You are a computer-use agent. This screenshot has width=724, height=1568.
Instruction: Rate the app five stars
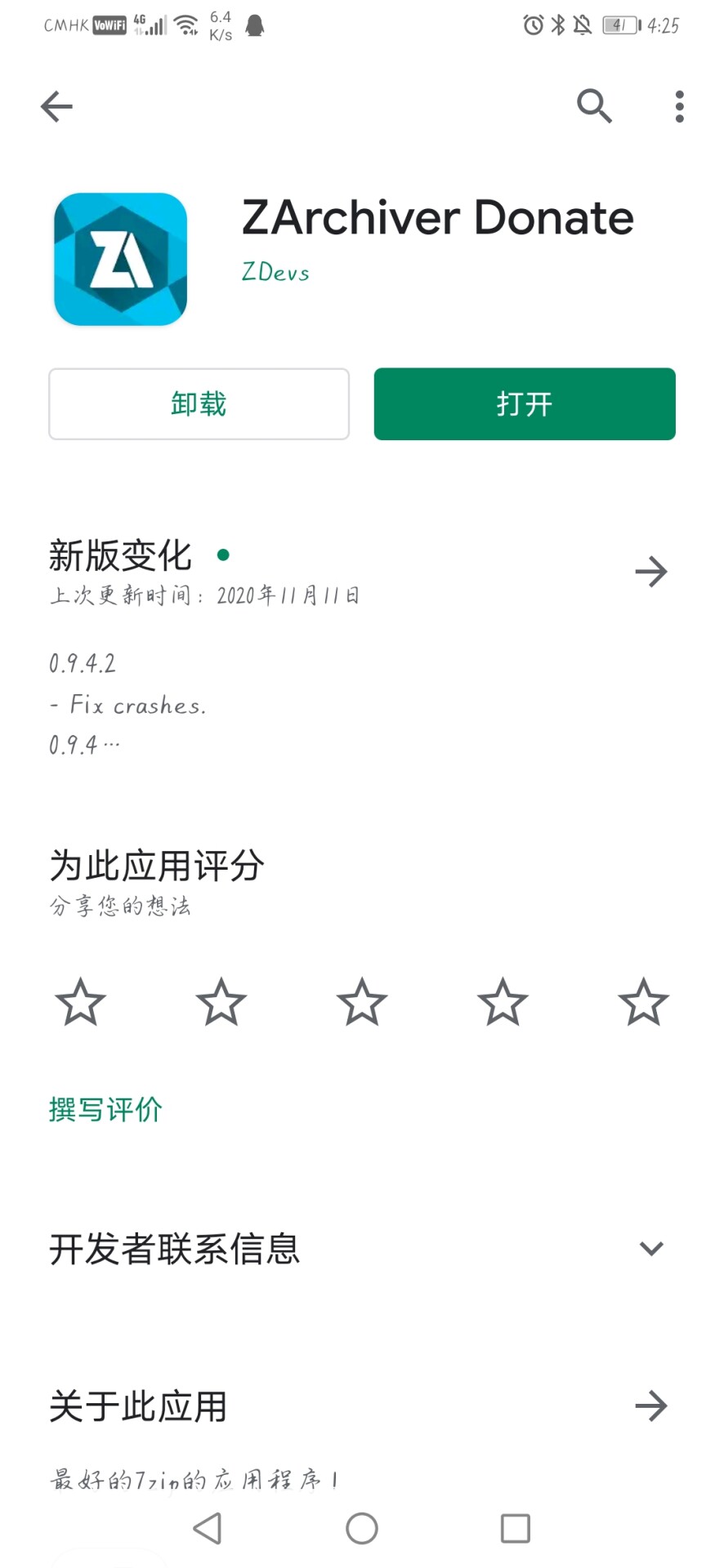(x=643, y=1002)
